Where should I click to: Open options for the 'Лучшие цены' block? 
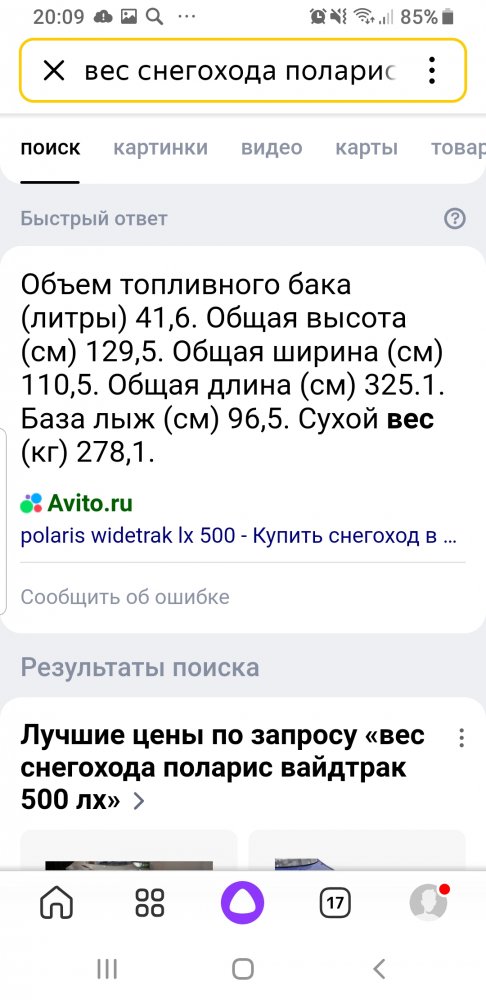tap(461, 739)
